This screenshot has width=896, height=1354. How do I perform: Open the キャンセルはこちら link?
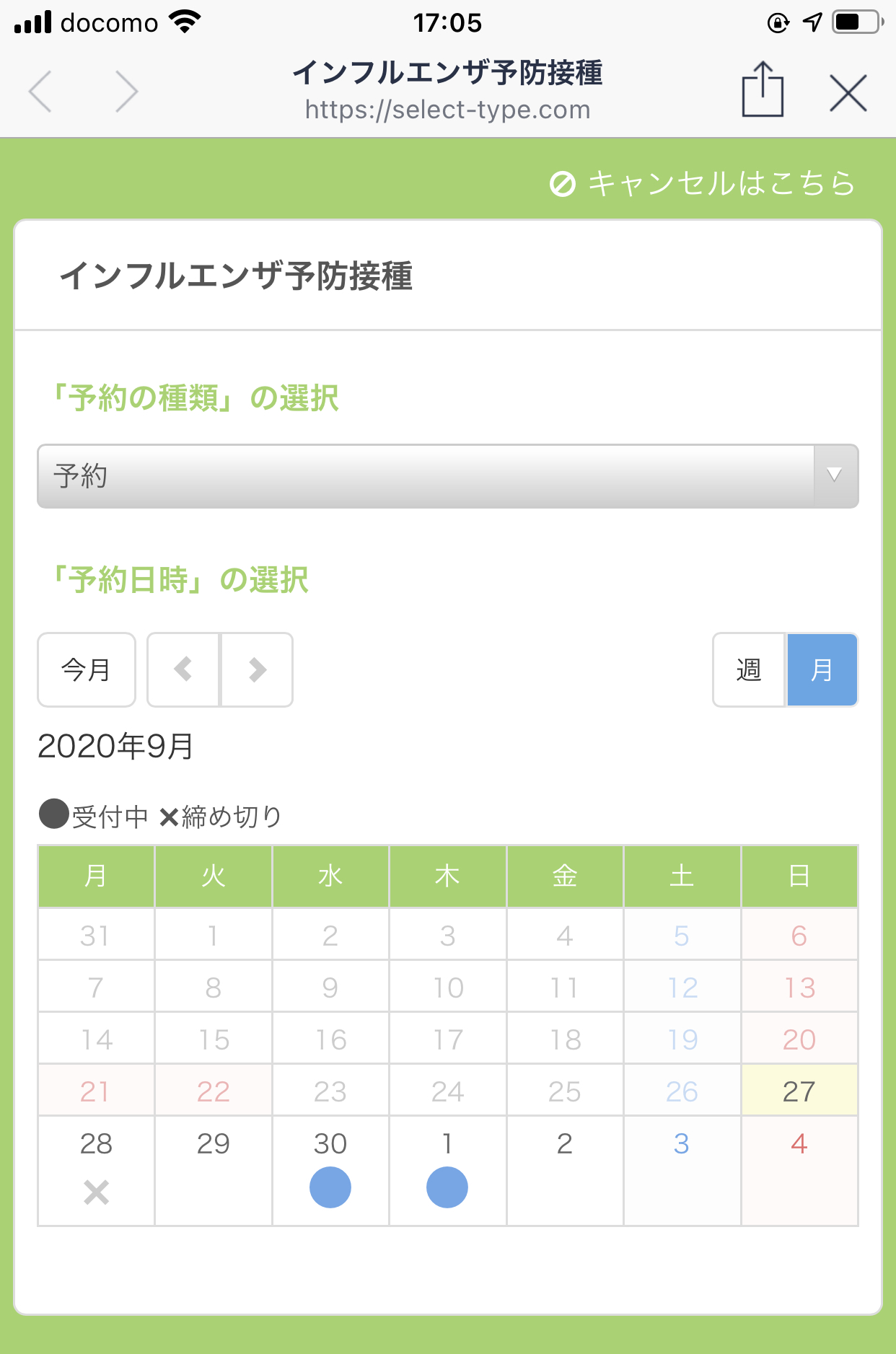point(703,183)
